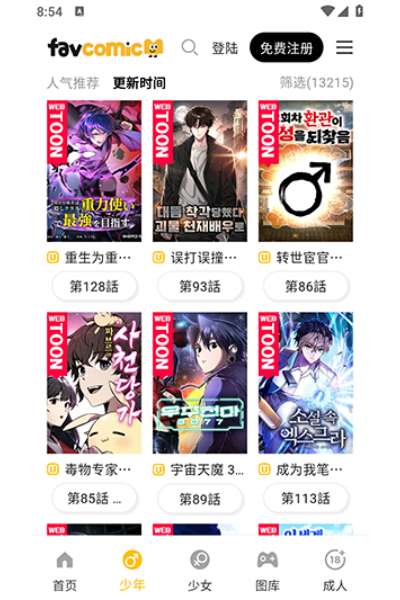Open chapter 第93話
This screenshot has width=400, height=600.
[200, 286]
